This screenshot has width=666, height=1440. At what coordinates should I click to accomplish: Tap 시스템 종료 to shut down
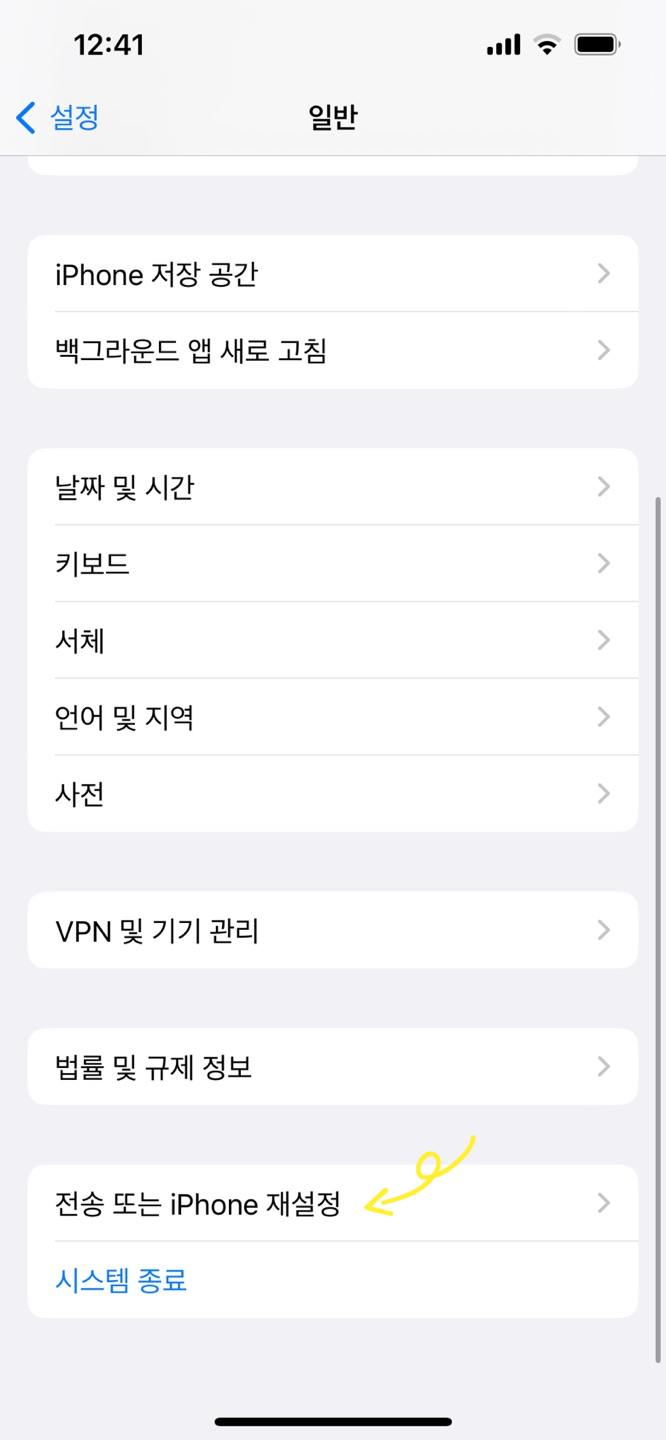(x=121, y=1280)
